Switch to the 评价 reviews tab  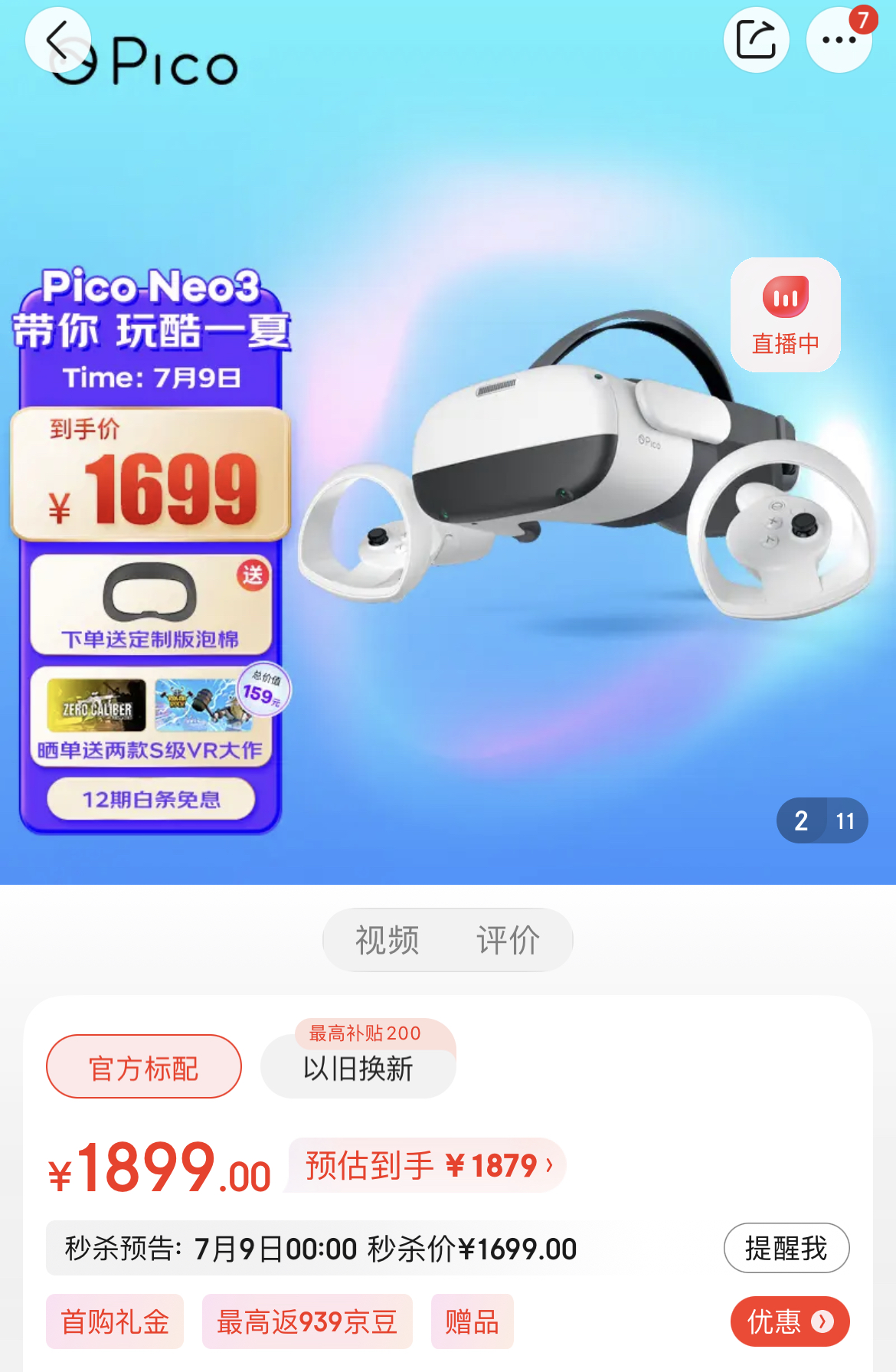508,940
